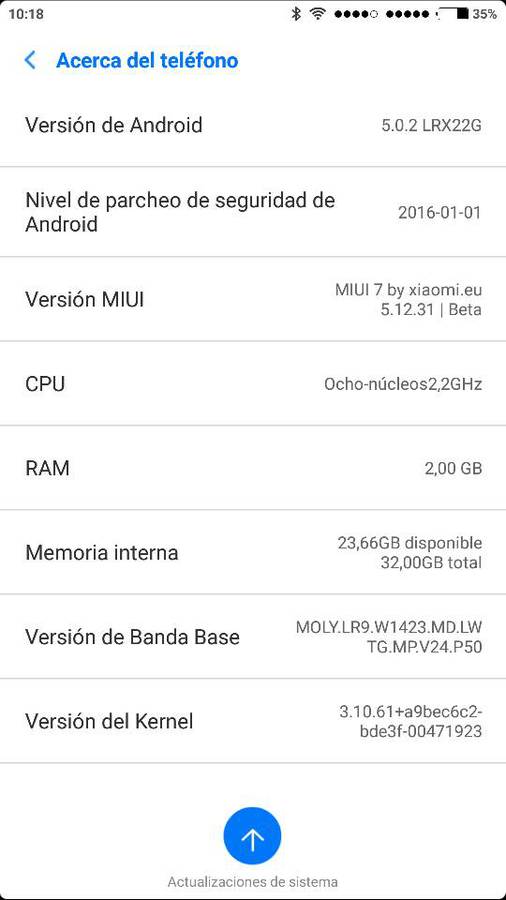The width and height of the screenshot is (506, 900).
Task: Tap the Versión de Android row
Action: point(253,125)
